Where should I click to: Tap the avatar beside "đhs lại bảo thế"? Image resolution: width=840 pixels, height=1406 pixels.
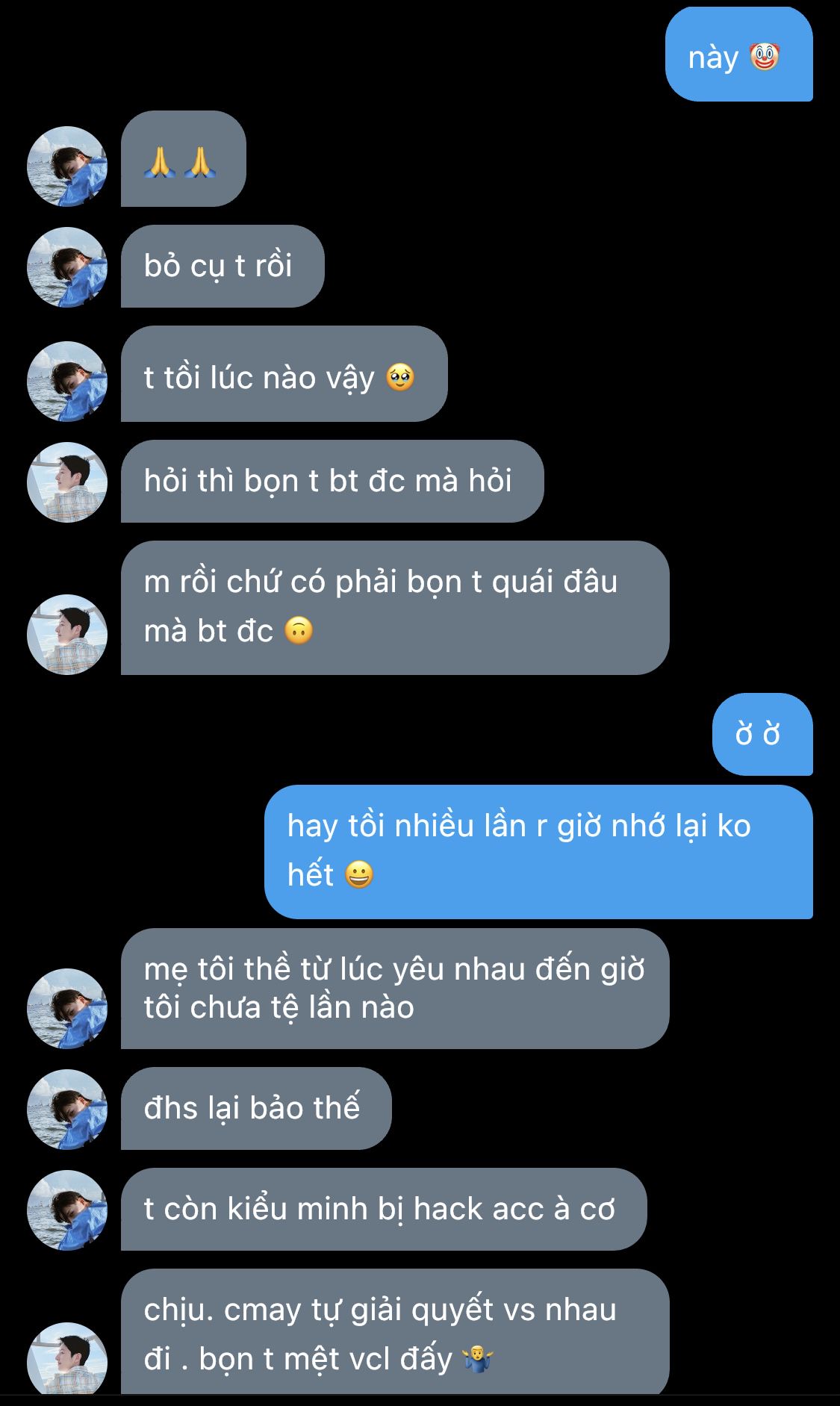pos(67,1110)
